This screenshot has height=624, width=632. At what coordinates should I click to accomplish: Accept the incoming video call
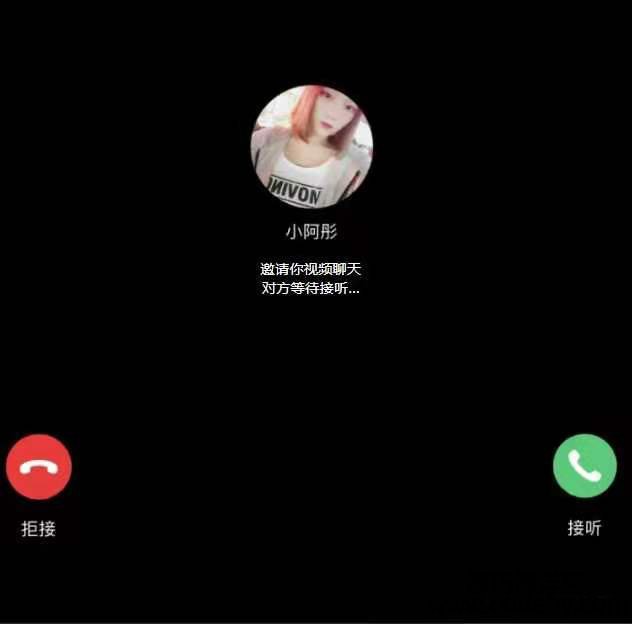585,466
